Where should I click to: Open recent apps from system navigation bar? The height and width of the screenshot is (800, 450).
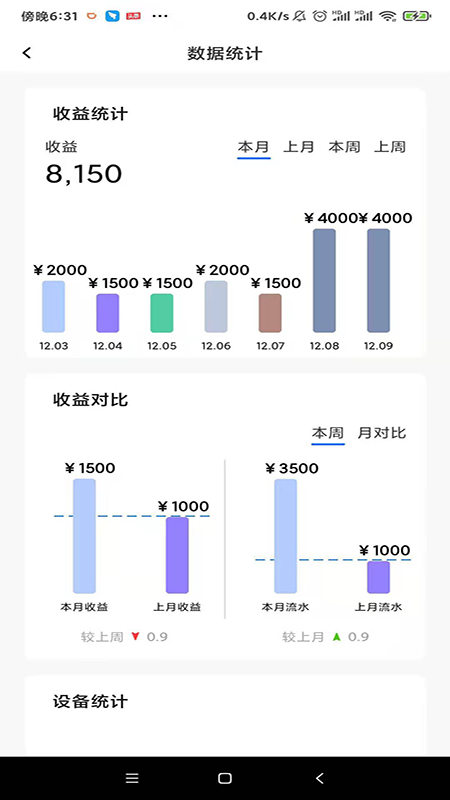coord(132,778)
